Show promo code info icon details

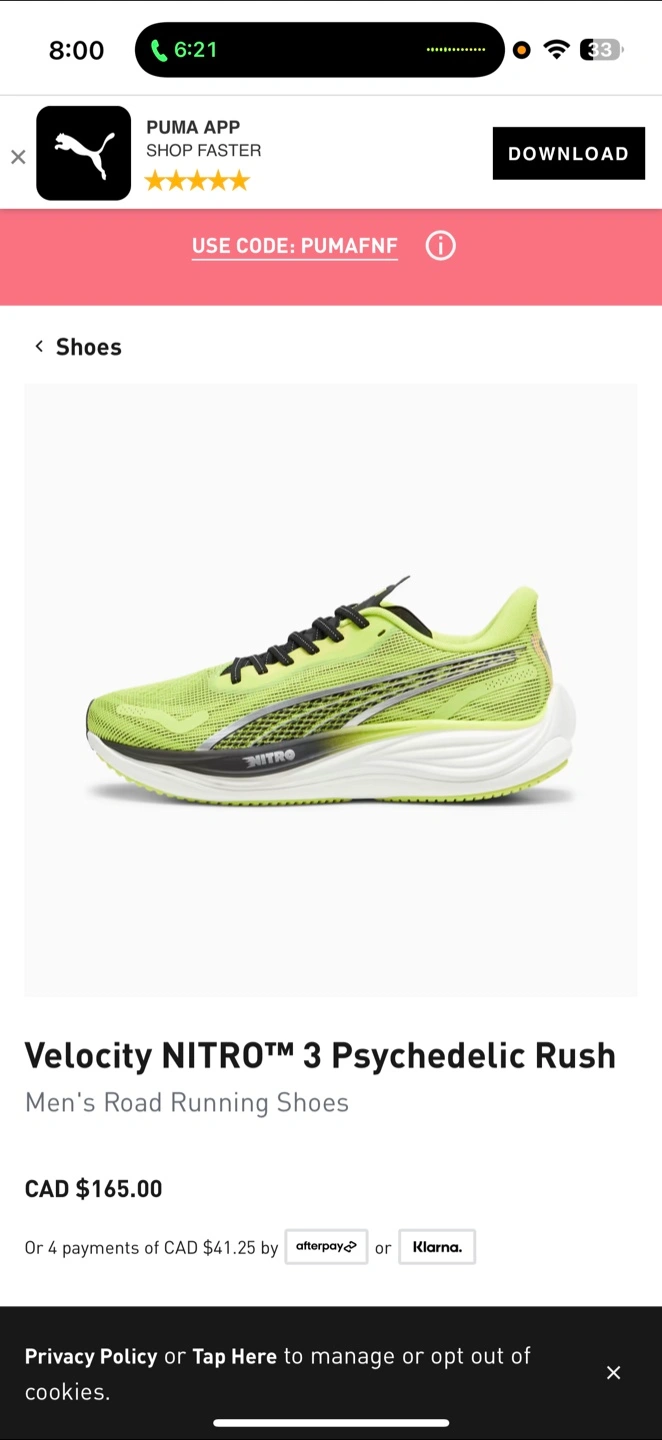coord(441,246)
